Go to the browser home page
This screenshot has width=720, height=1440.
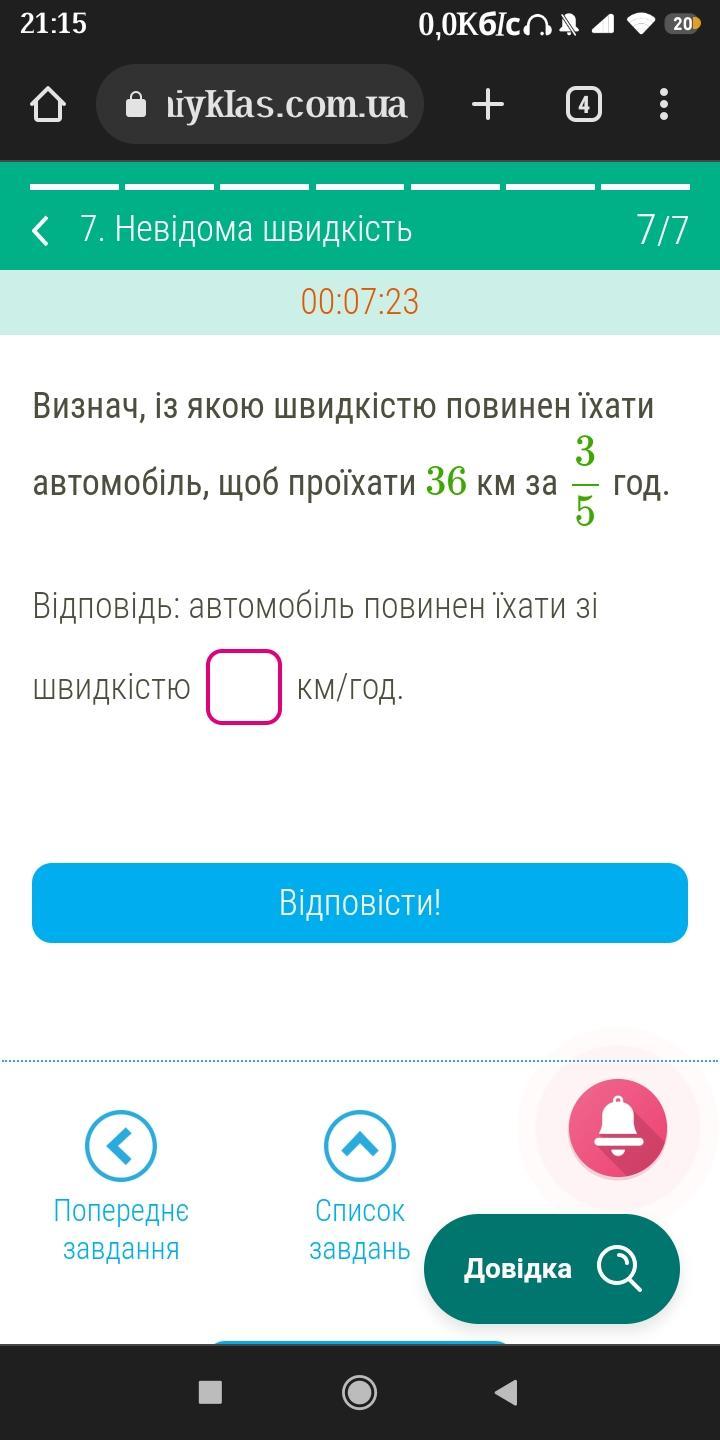click(48, 104)
